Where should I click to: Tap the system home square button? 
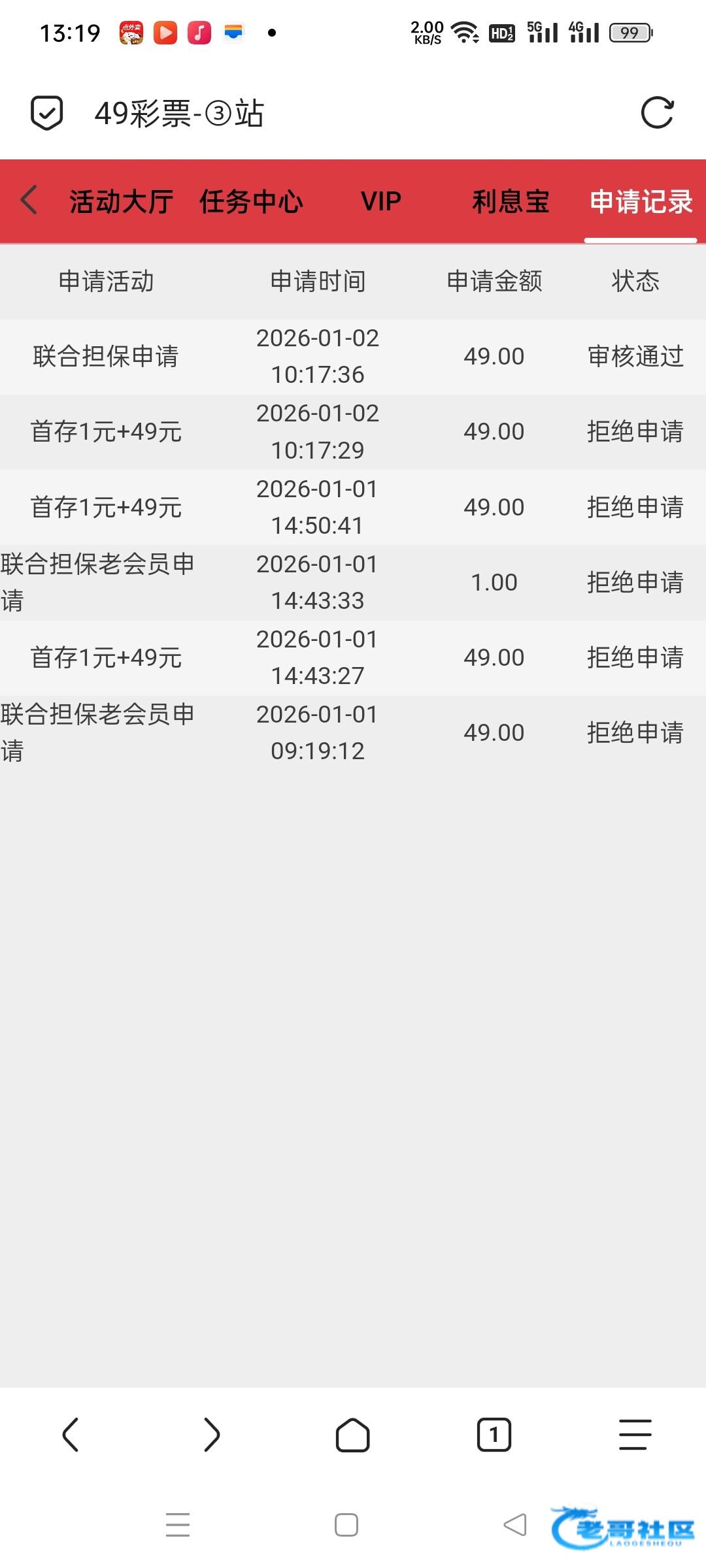click(346, 1525)
